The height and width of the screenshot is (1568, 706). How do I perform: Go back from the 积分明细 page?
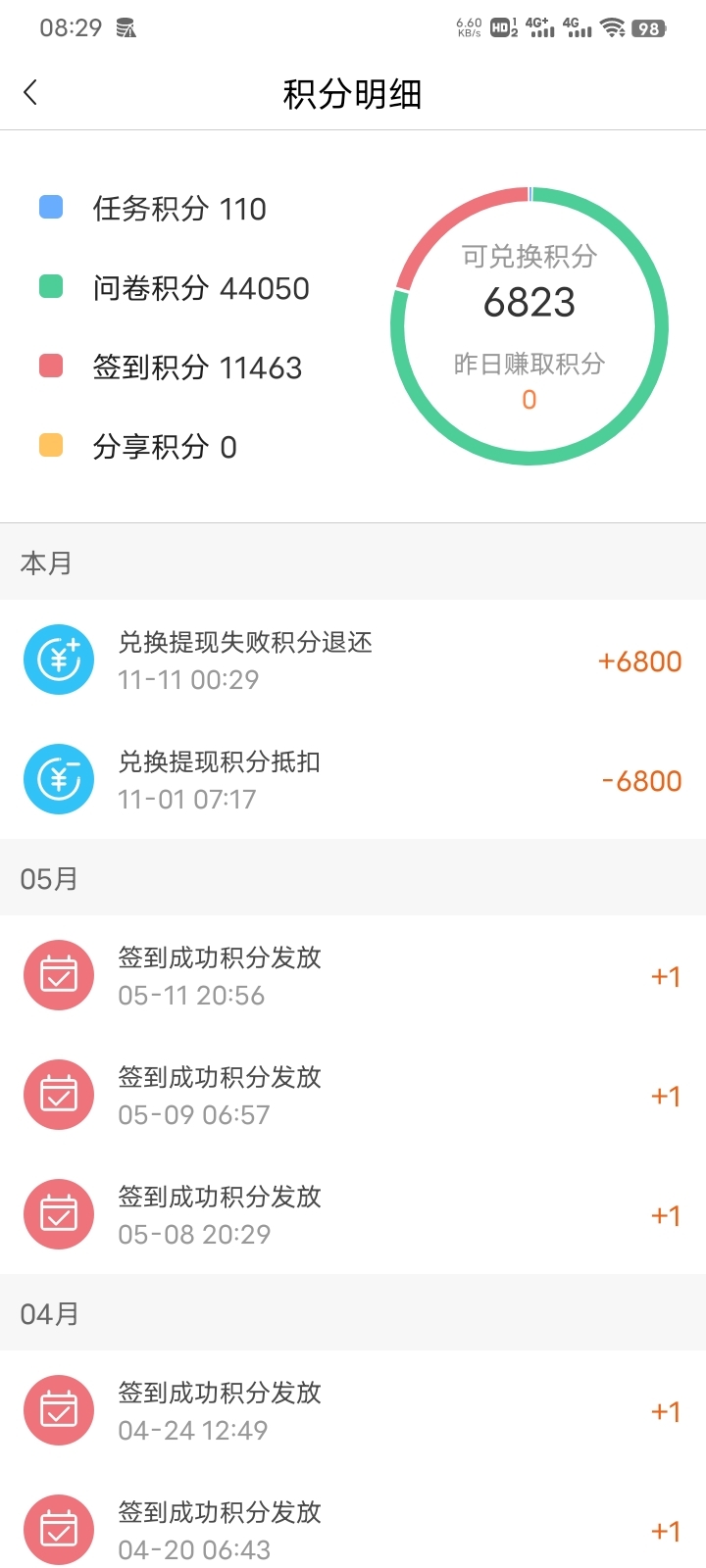pyautogui.click(x=30, y=93)
